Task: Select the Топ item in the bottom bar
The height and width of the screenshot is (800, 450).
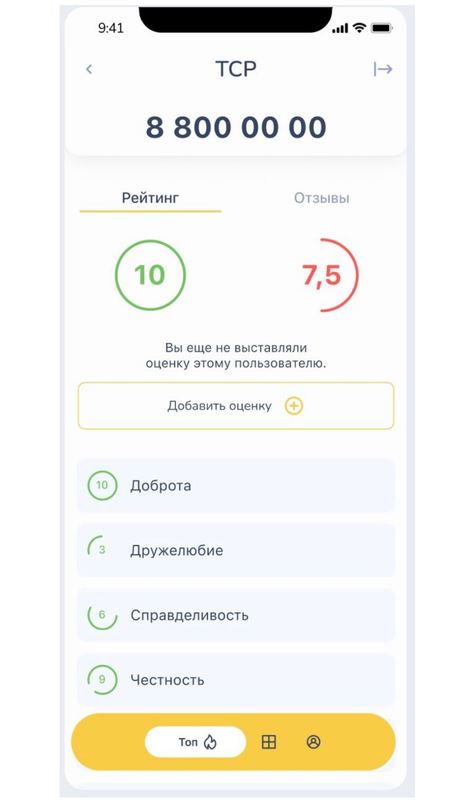Action: (195, 742)
